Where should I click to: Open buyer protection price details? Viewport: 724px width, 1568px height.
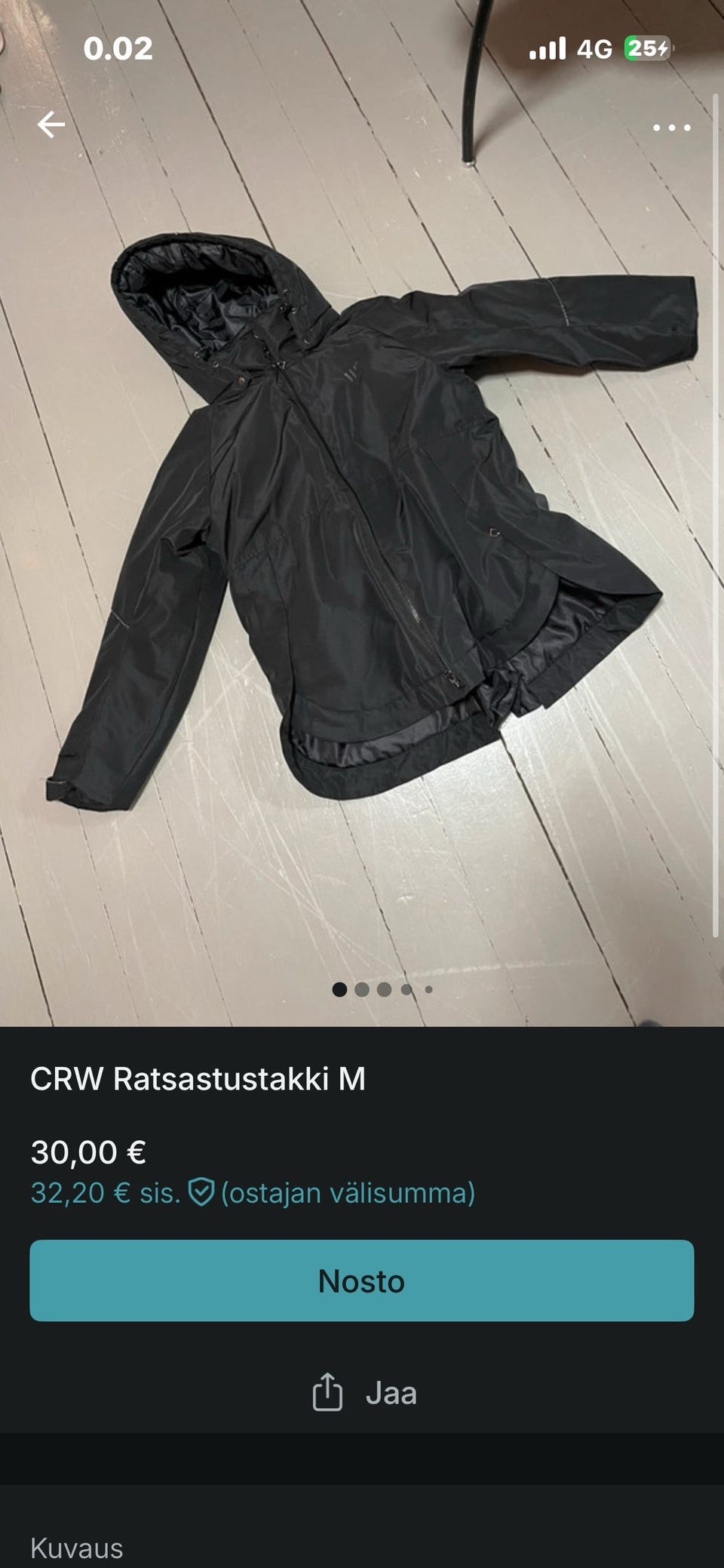click(x=253, y=1193)
